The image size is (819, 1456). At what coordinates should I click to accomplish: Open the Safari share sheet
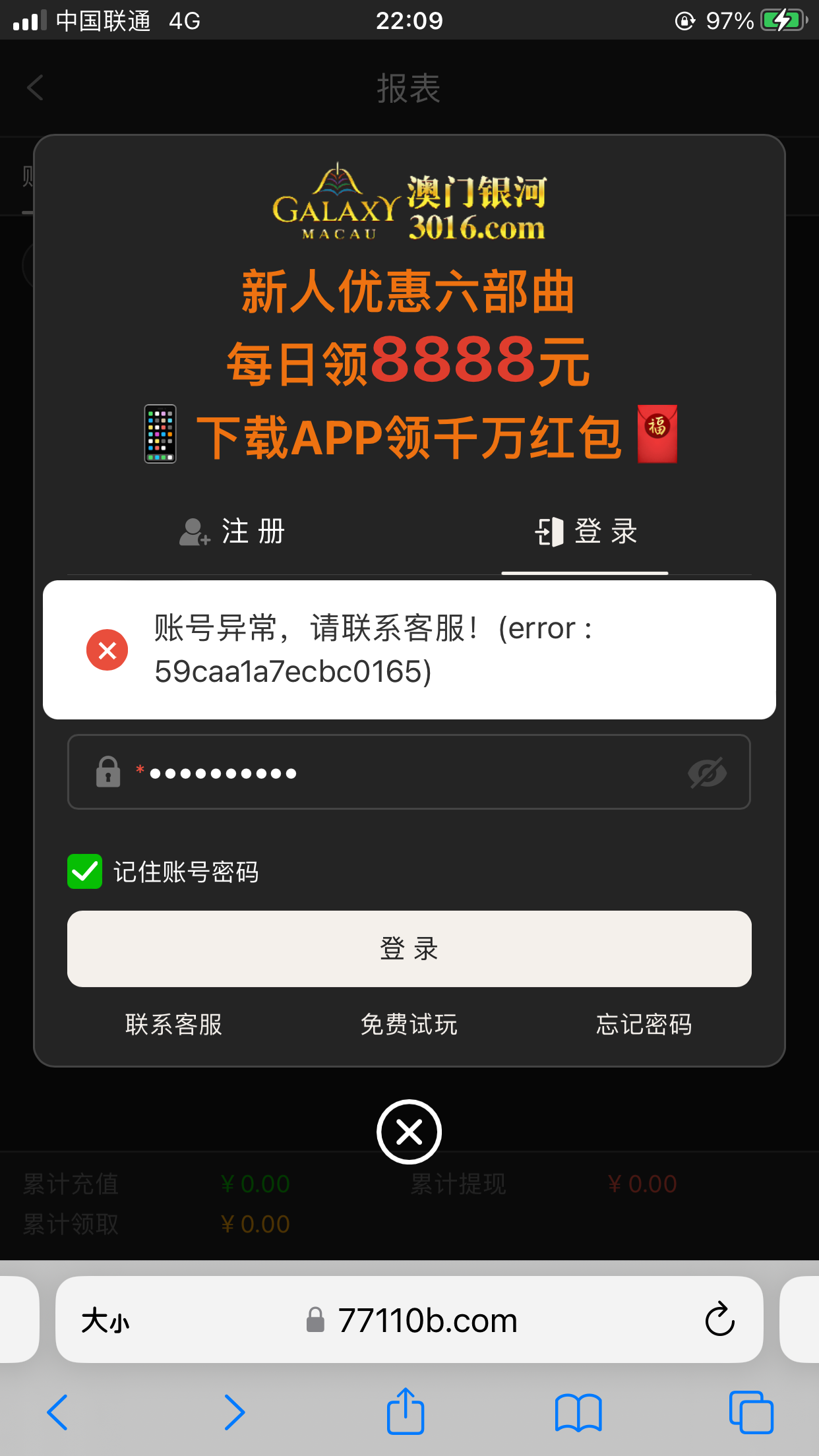click(x=406, y=1412)
